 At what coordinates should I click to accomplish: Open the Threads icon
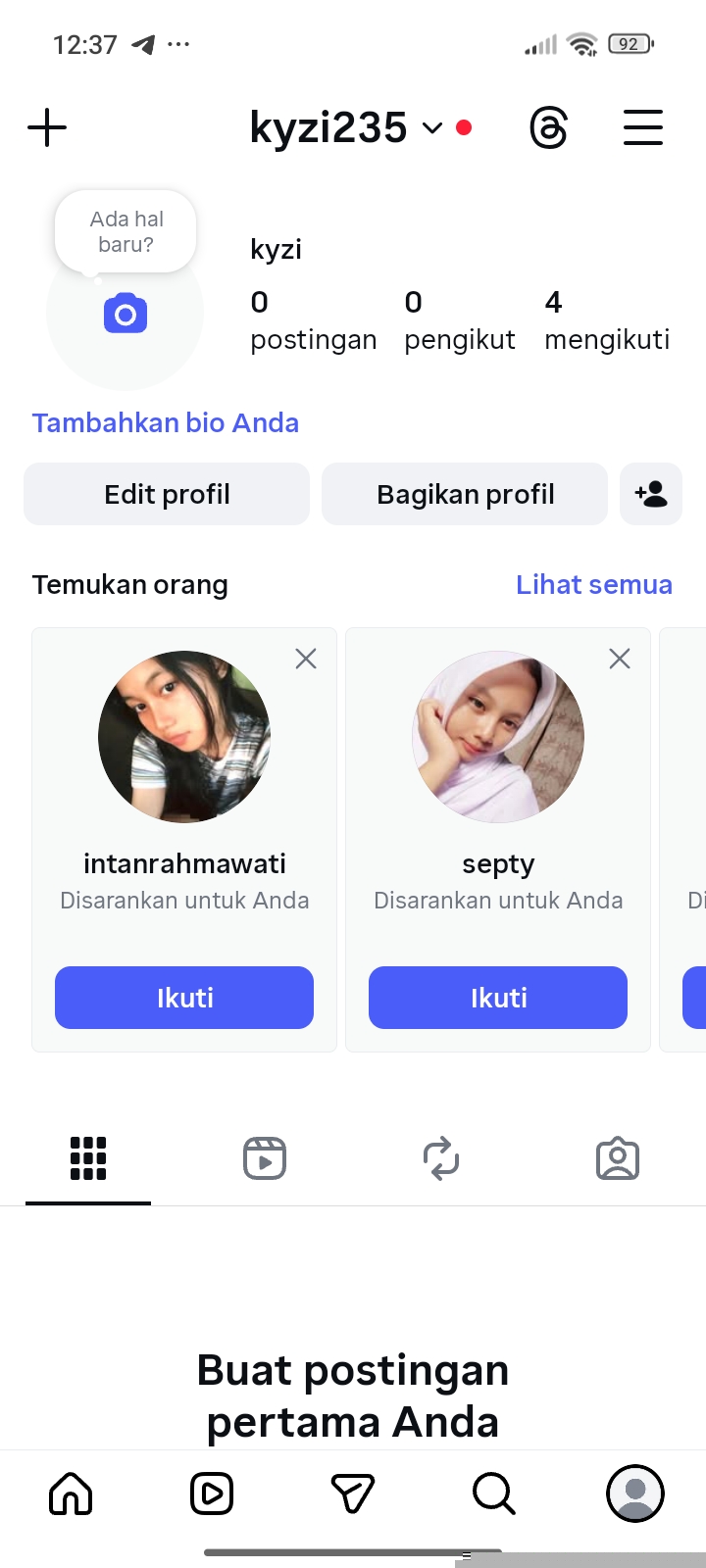[548, 128]
